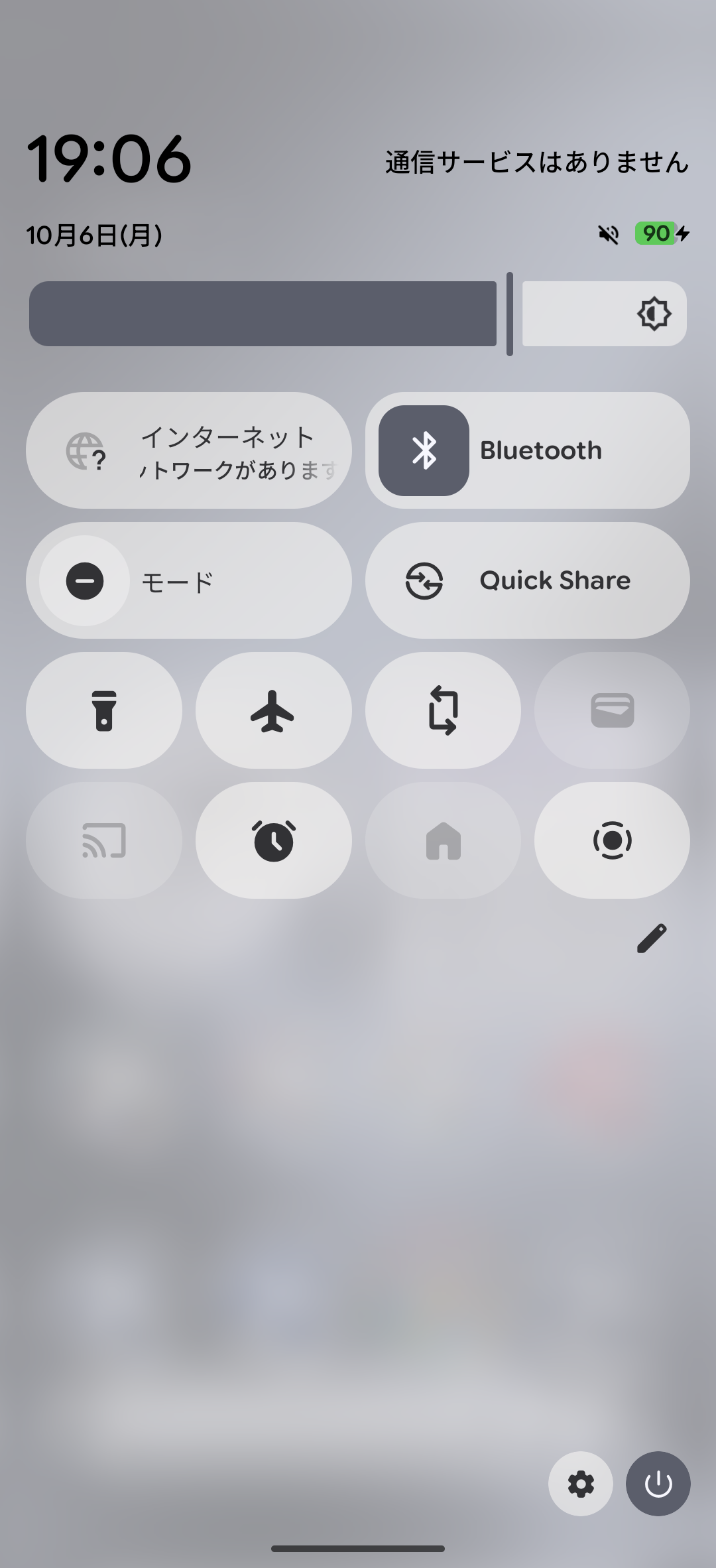The image size is (716, 1568).
Task: Toggle auto-rotate screen tile
Action: [443, 710]
